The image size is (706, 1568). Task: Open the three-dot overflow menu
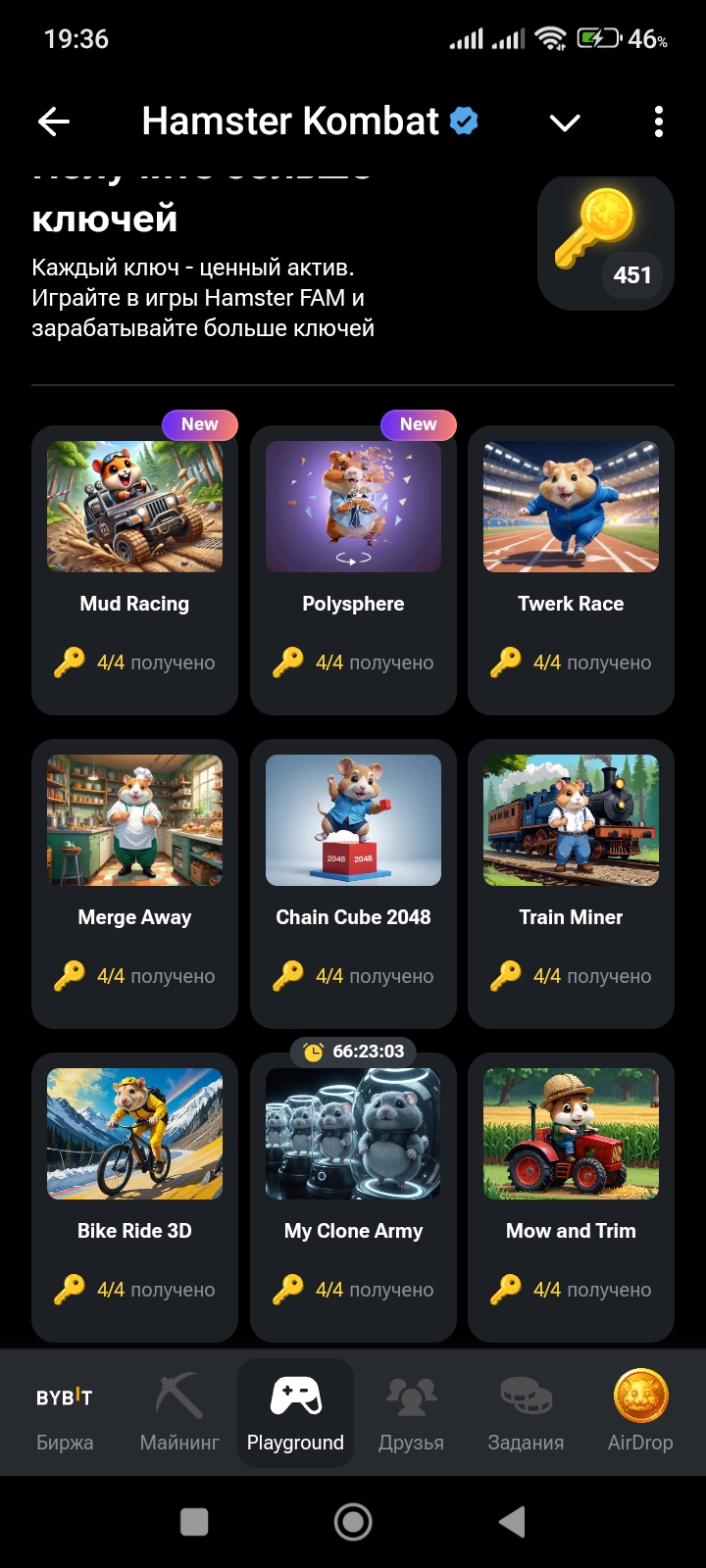click(658, 122)
